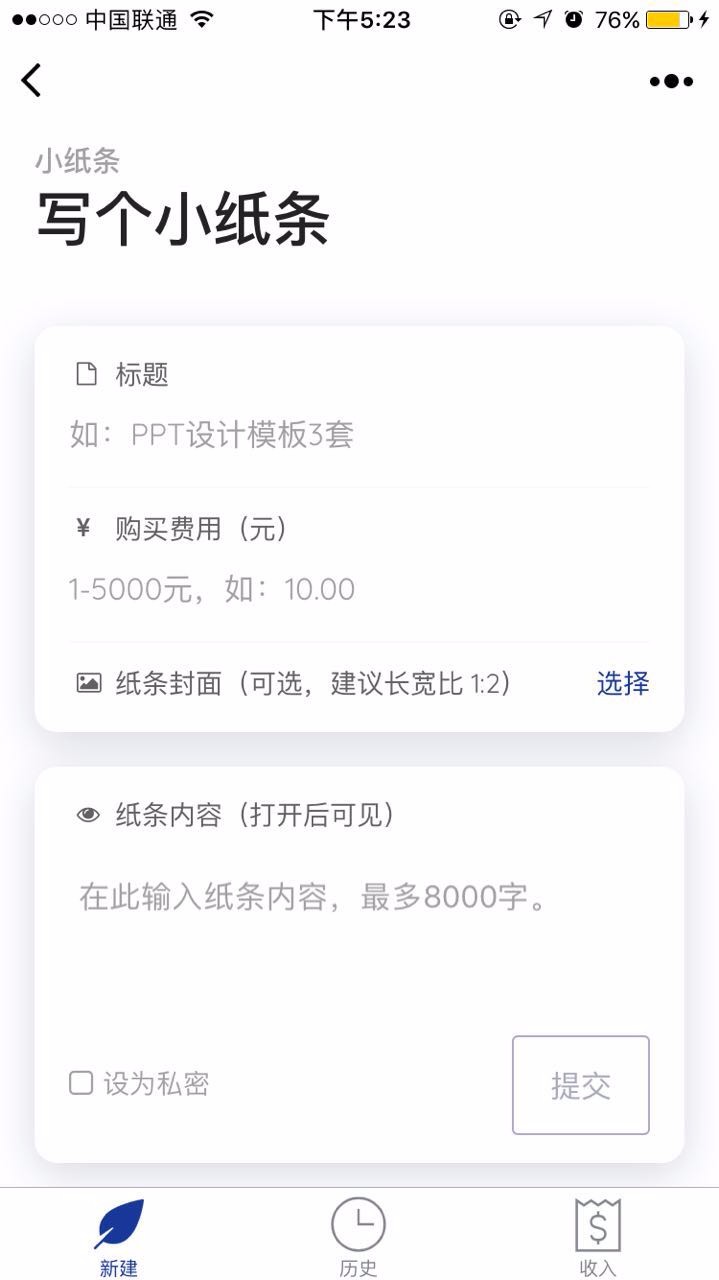Viewport: 719px width, 1280px height.
Task: Select the 新建 tab
Action: pyautogui.click(x=119, y=1236)
